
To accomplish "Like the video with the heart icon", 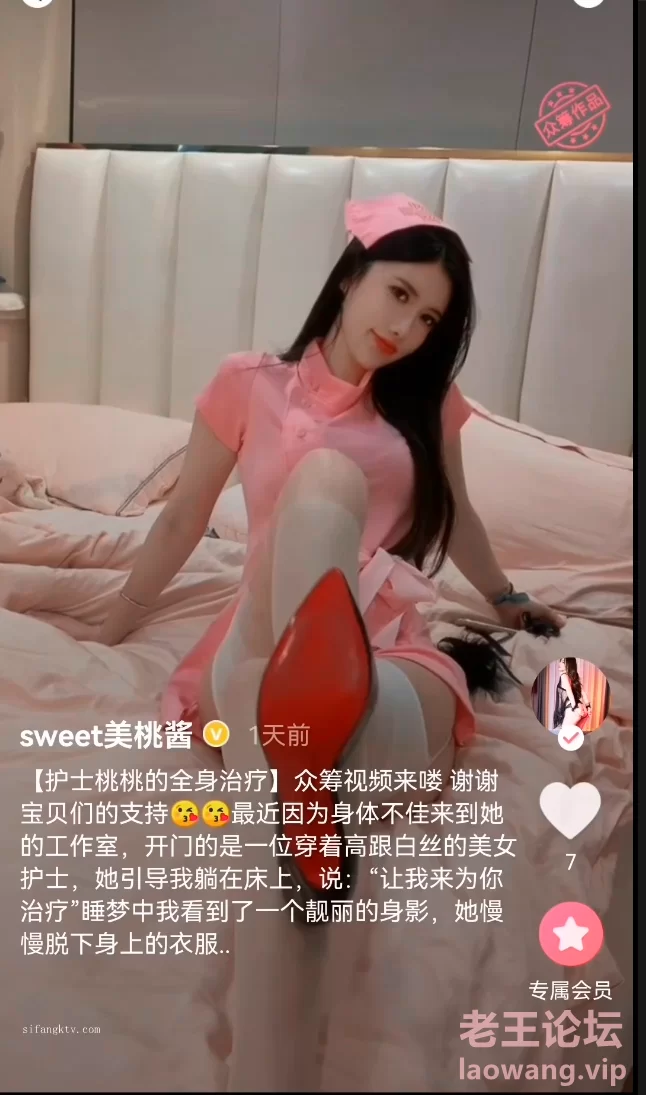I will point(570,811).
